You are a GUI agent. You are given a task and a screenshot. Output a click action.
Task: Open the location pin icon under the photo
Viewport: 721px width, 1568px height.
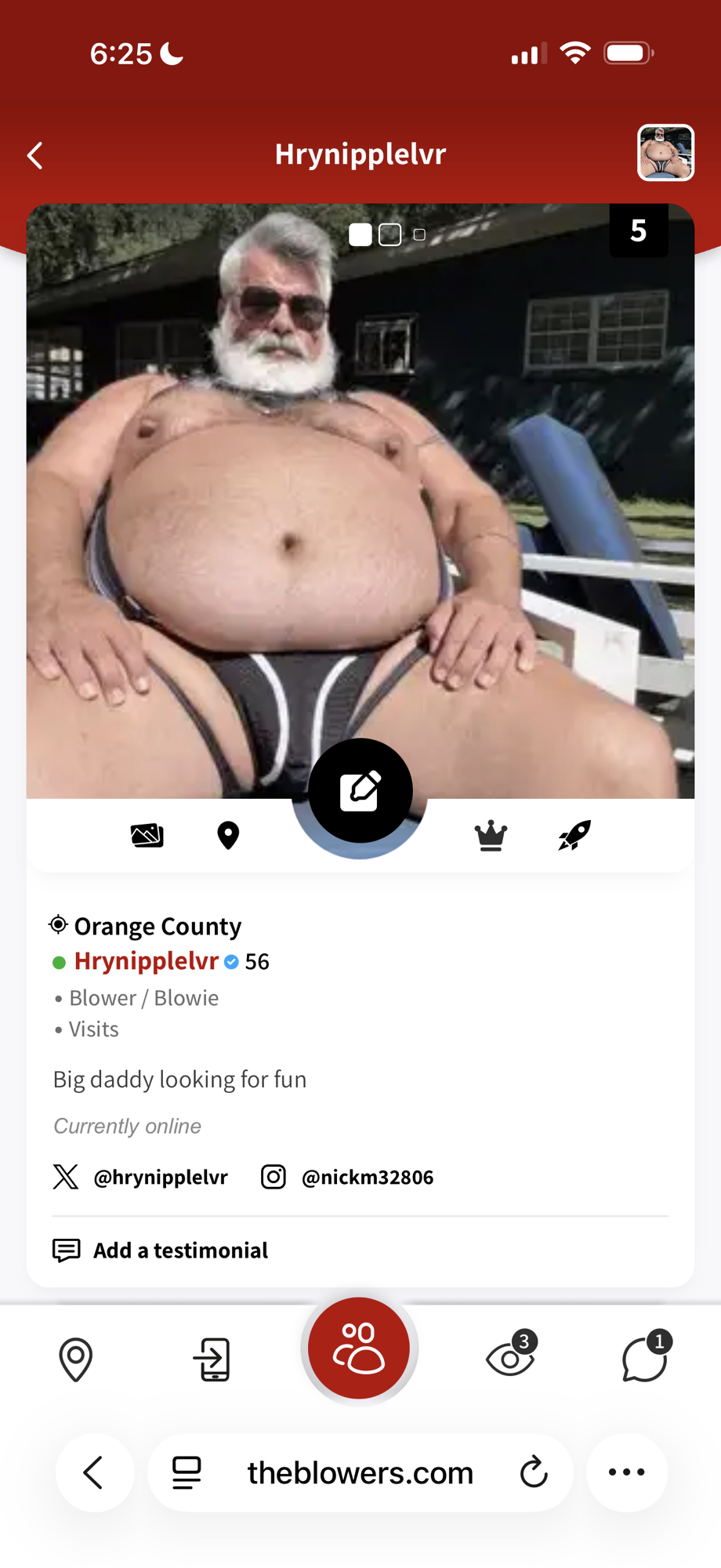point(228,836)
